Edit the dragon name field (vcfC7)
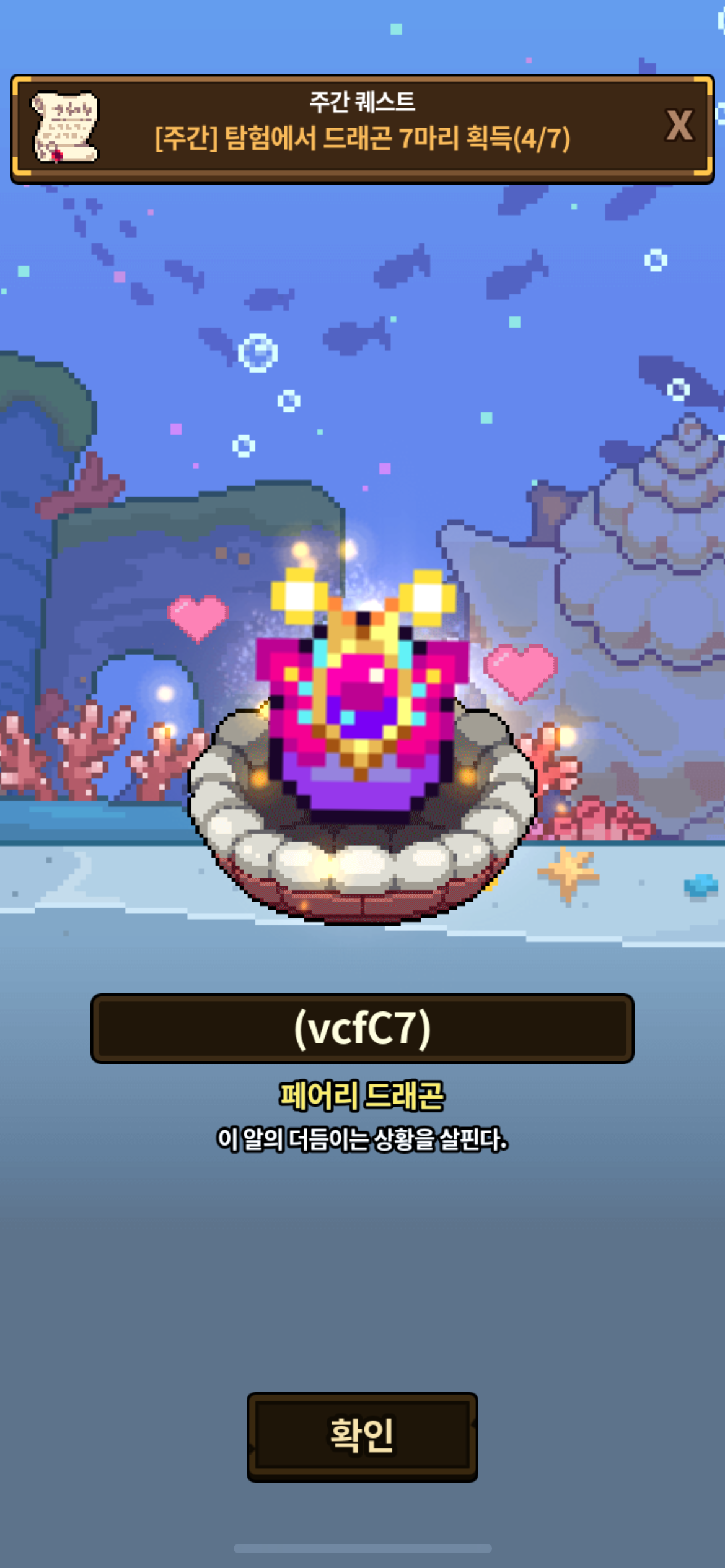 362,1029
